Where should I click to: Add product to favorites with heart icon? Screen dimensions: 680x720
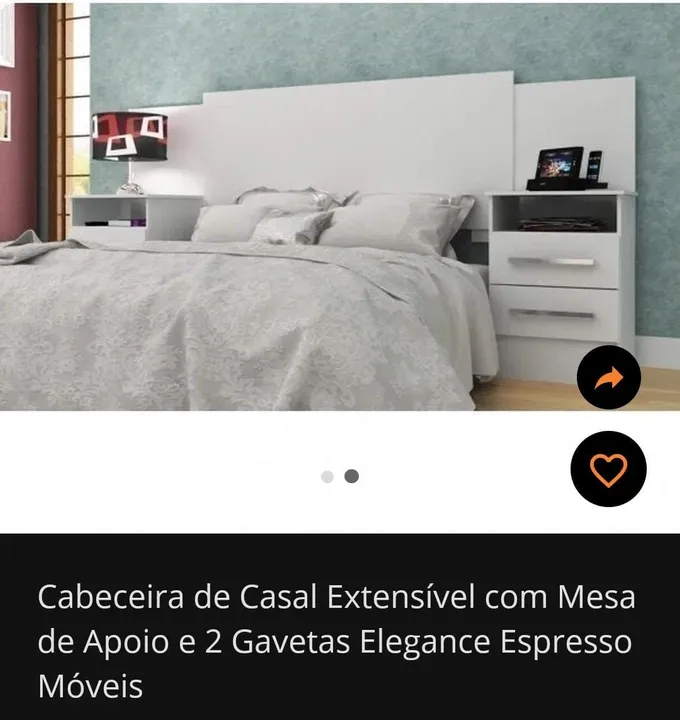(x=608, y=469)
